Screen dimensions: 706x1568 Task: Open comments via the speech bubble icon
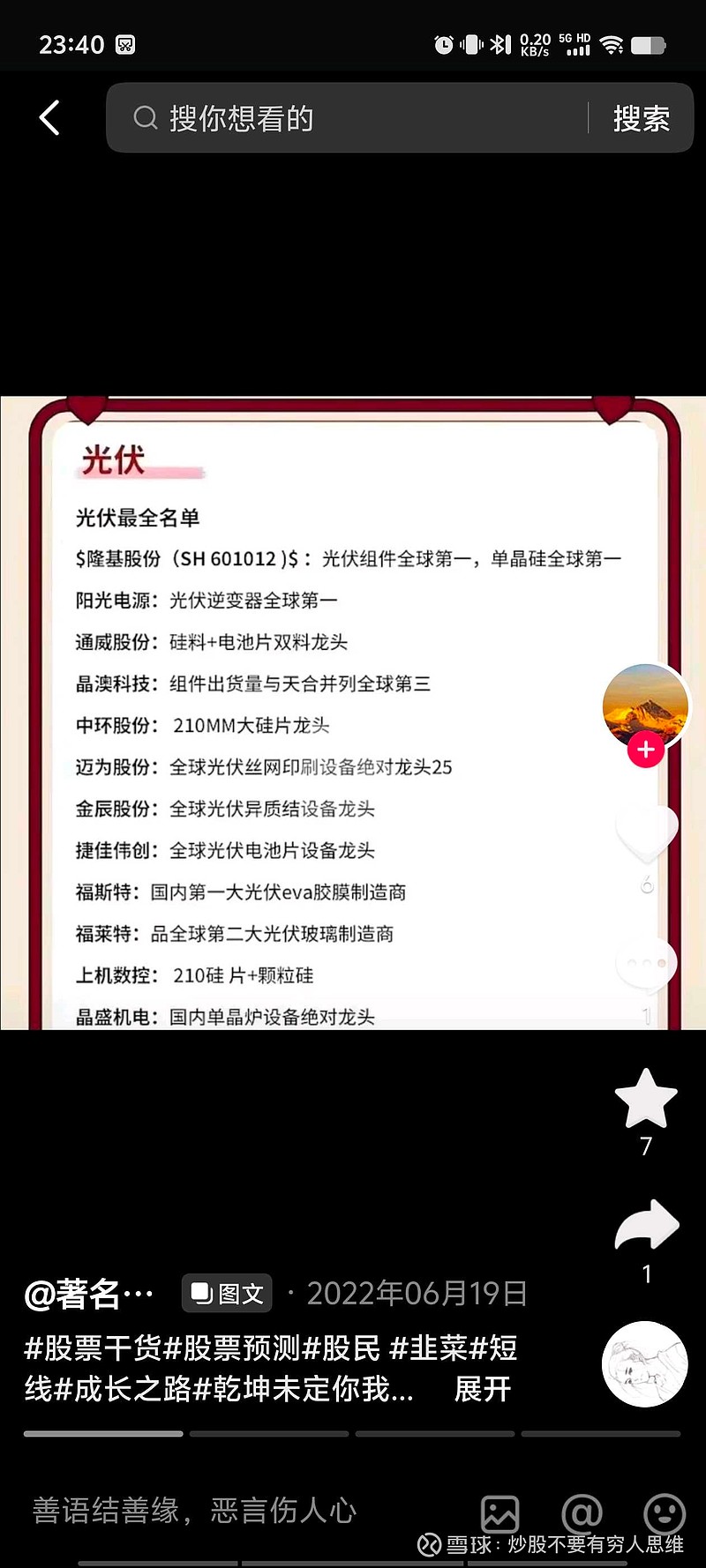pos(645,963)
